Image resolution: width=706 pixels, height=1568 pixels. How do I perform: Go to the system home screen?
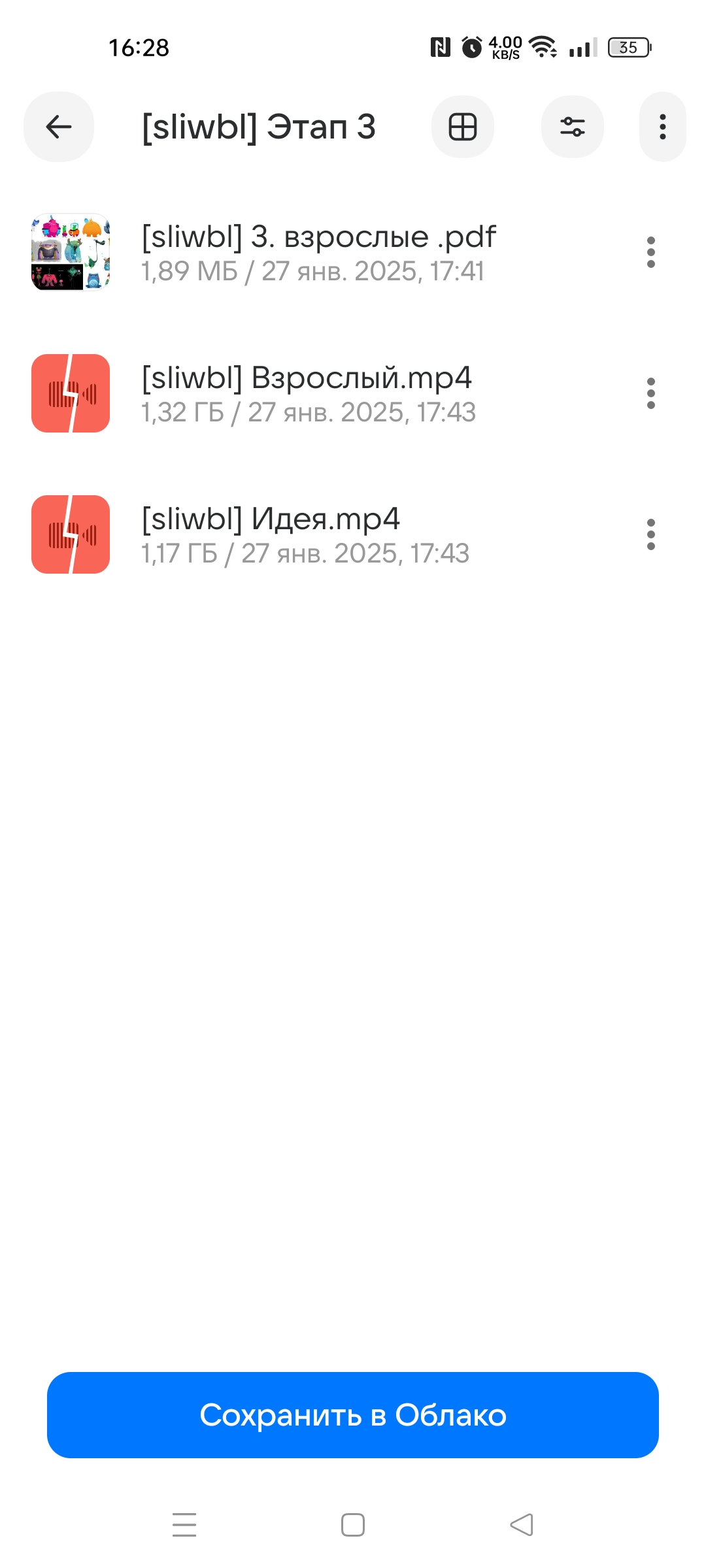(x=353, y=1525)
